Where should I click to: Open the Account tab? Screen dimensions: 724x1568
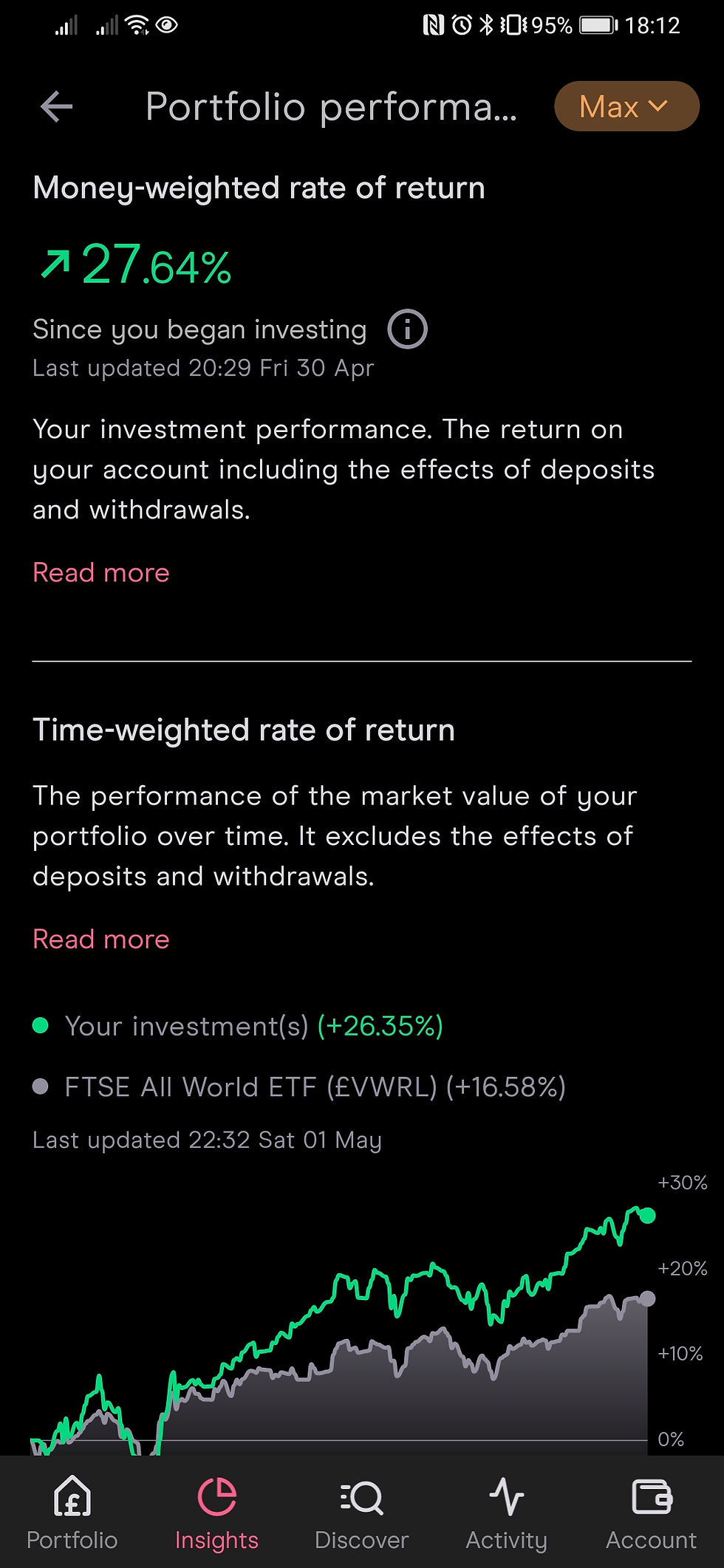pyautogui.click(x=651, y=1513)
